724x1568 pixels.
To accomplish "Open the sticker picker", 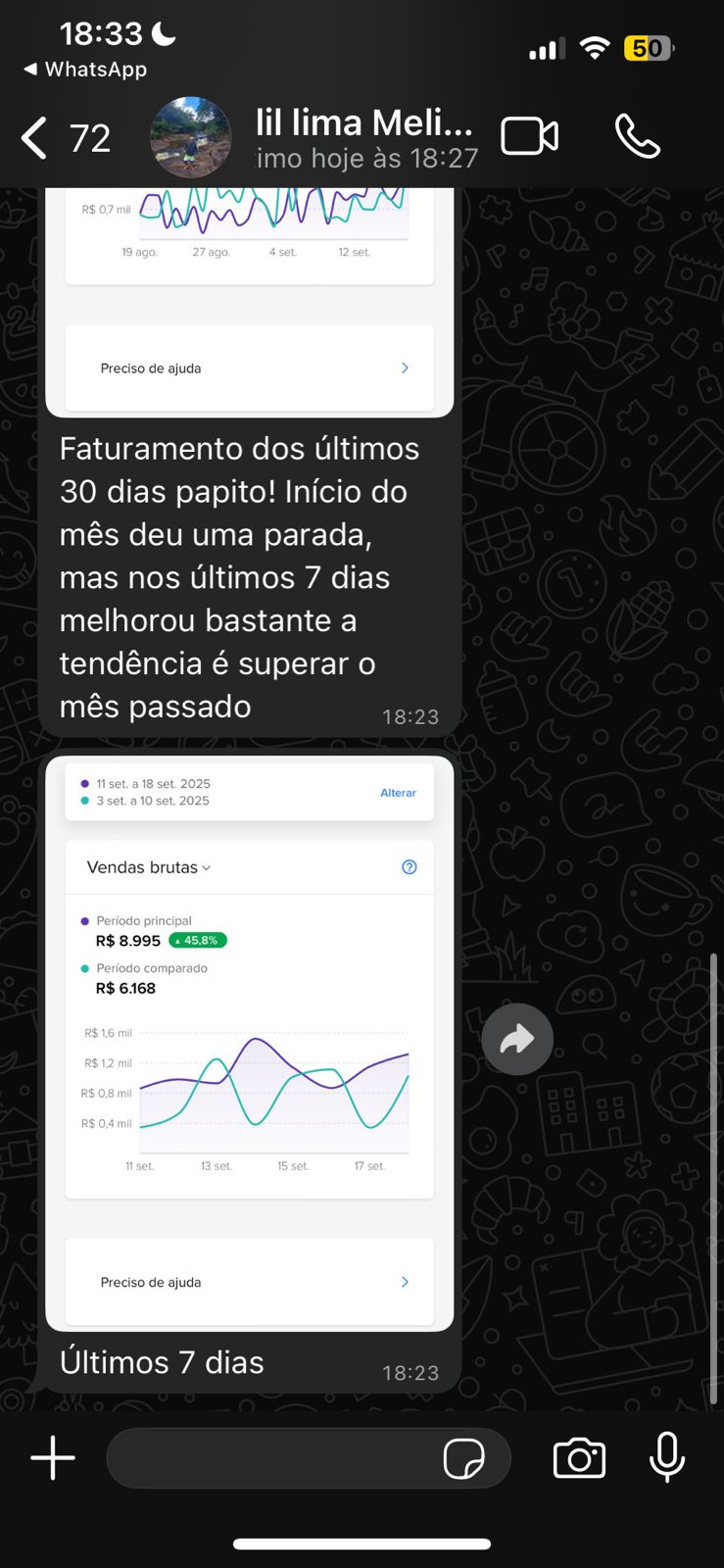I will coord(463,1458).
